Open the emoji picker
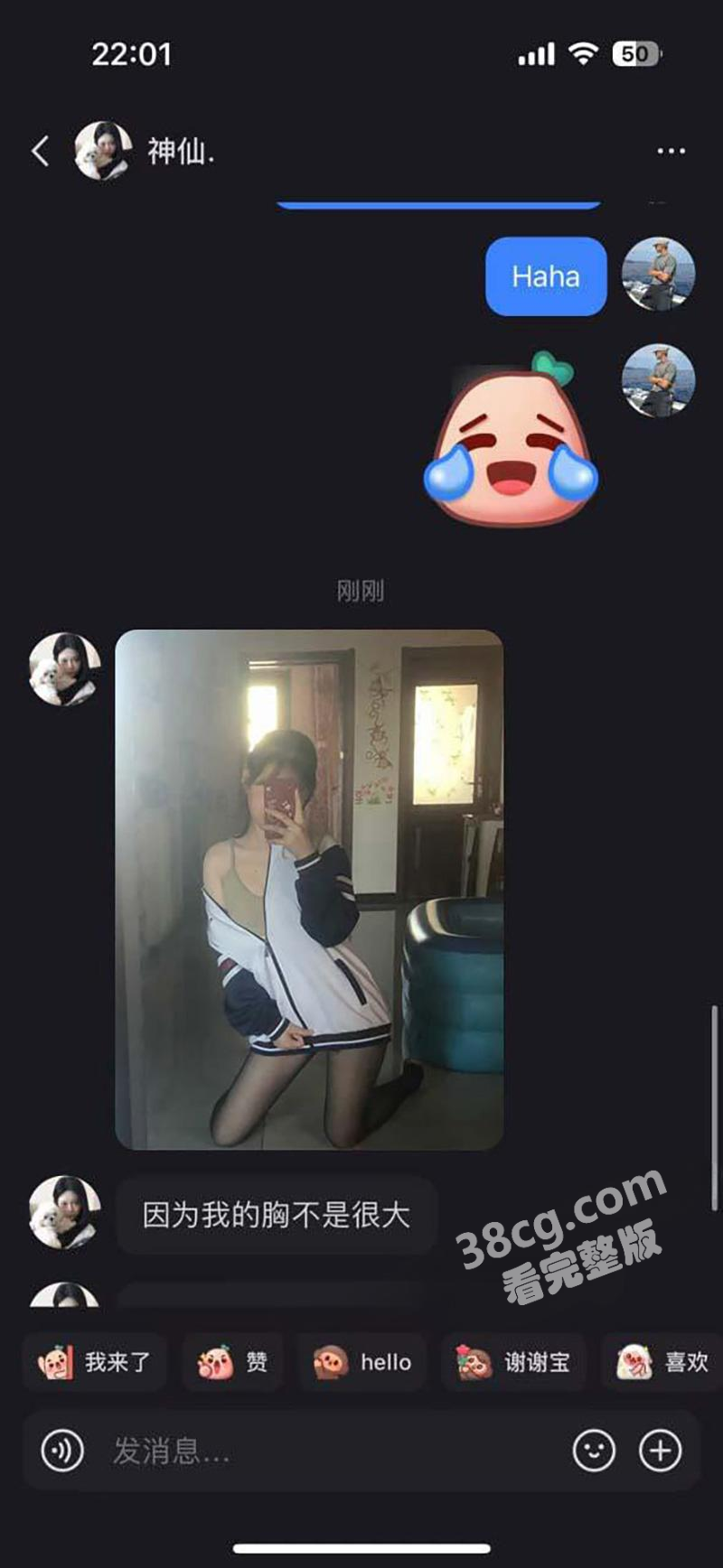Image resolution: width=723 pixels, height=1568 pixels. [x=594, y=1451]
